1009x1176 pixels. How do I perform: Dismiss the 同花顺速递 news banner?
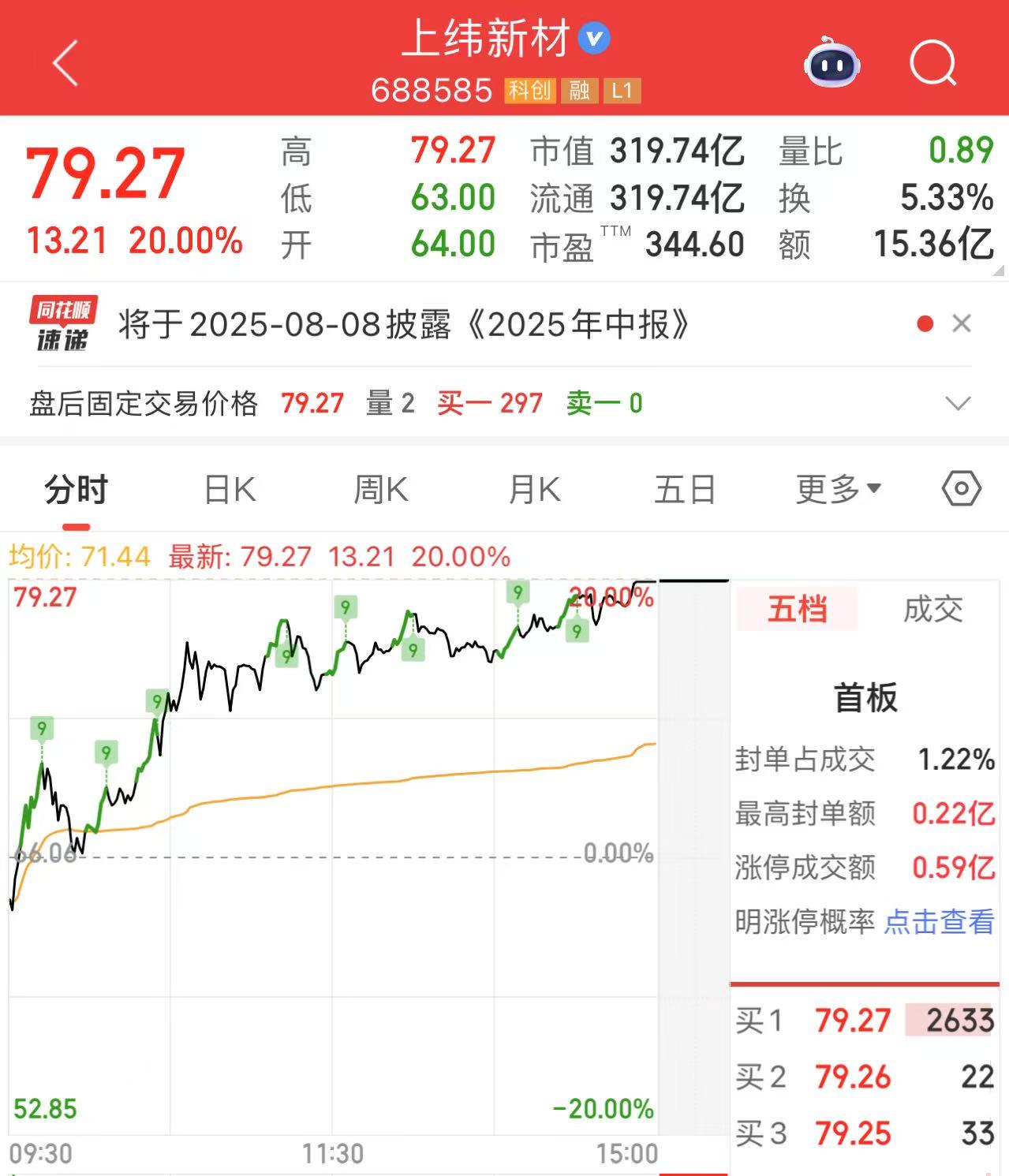tap(962, 323)
